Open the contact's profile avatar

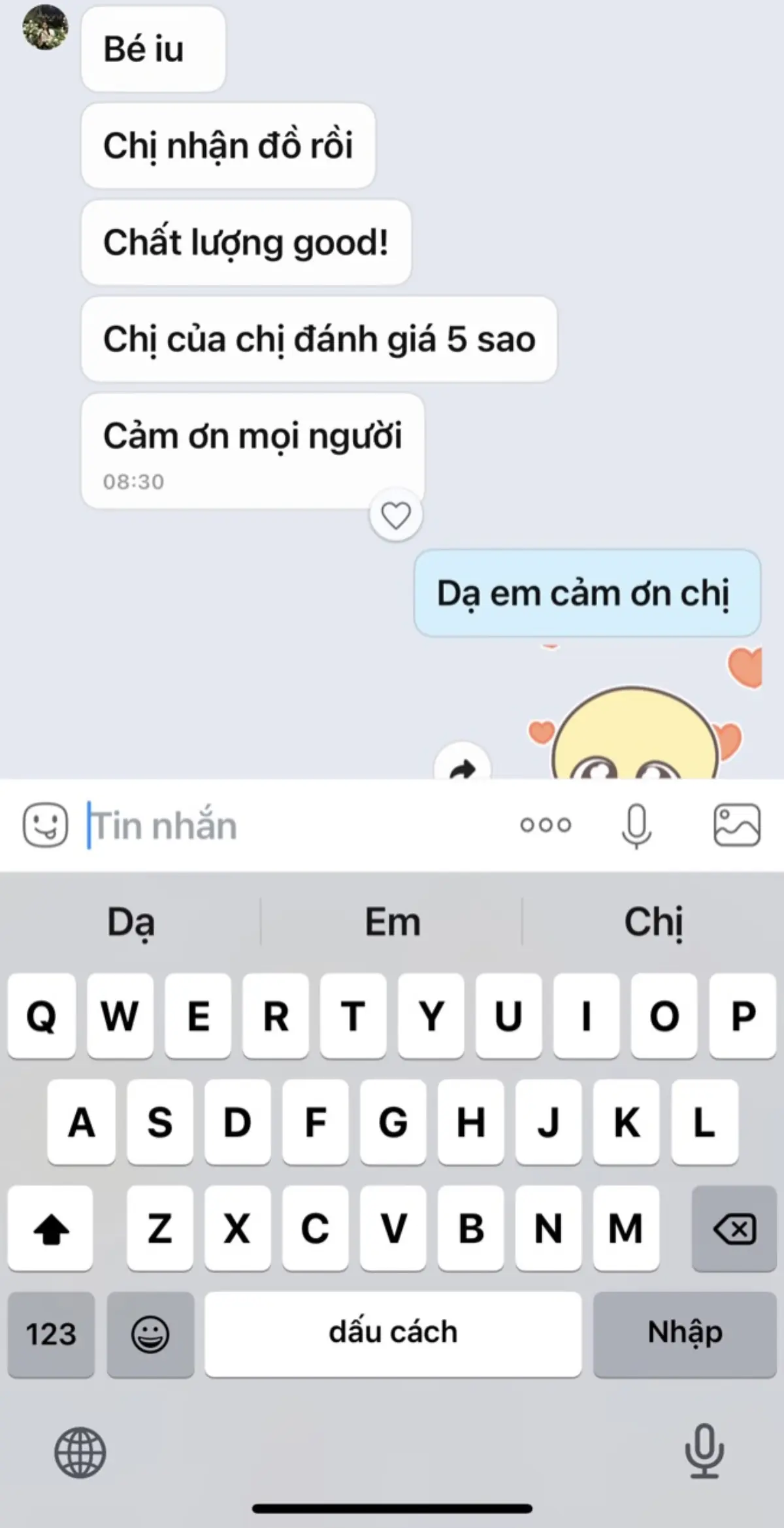click(43, 27)
